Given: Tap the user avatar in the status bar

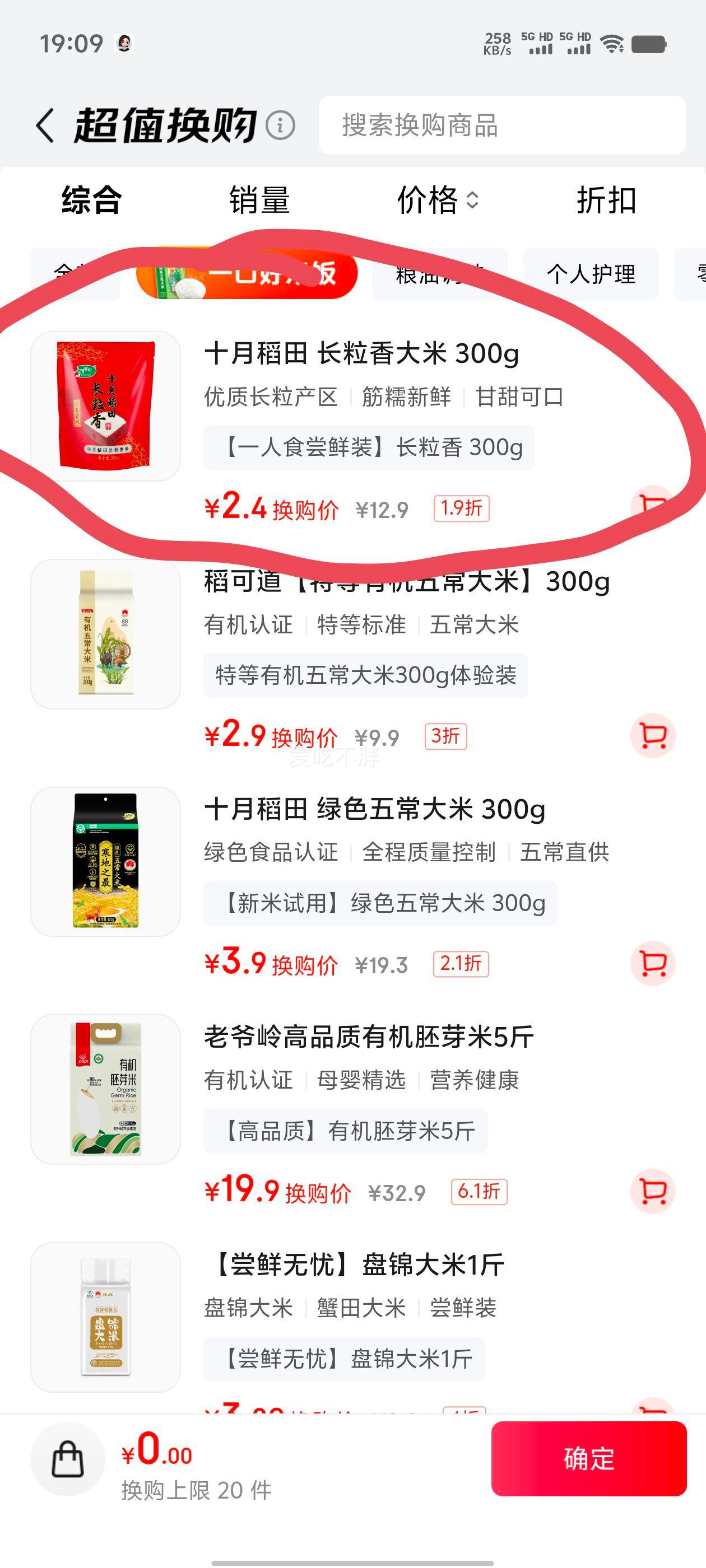Looking at the screenshot, I should (x=124, y=44).
